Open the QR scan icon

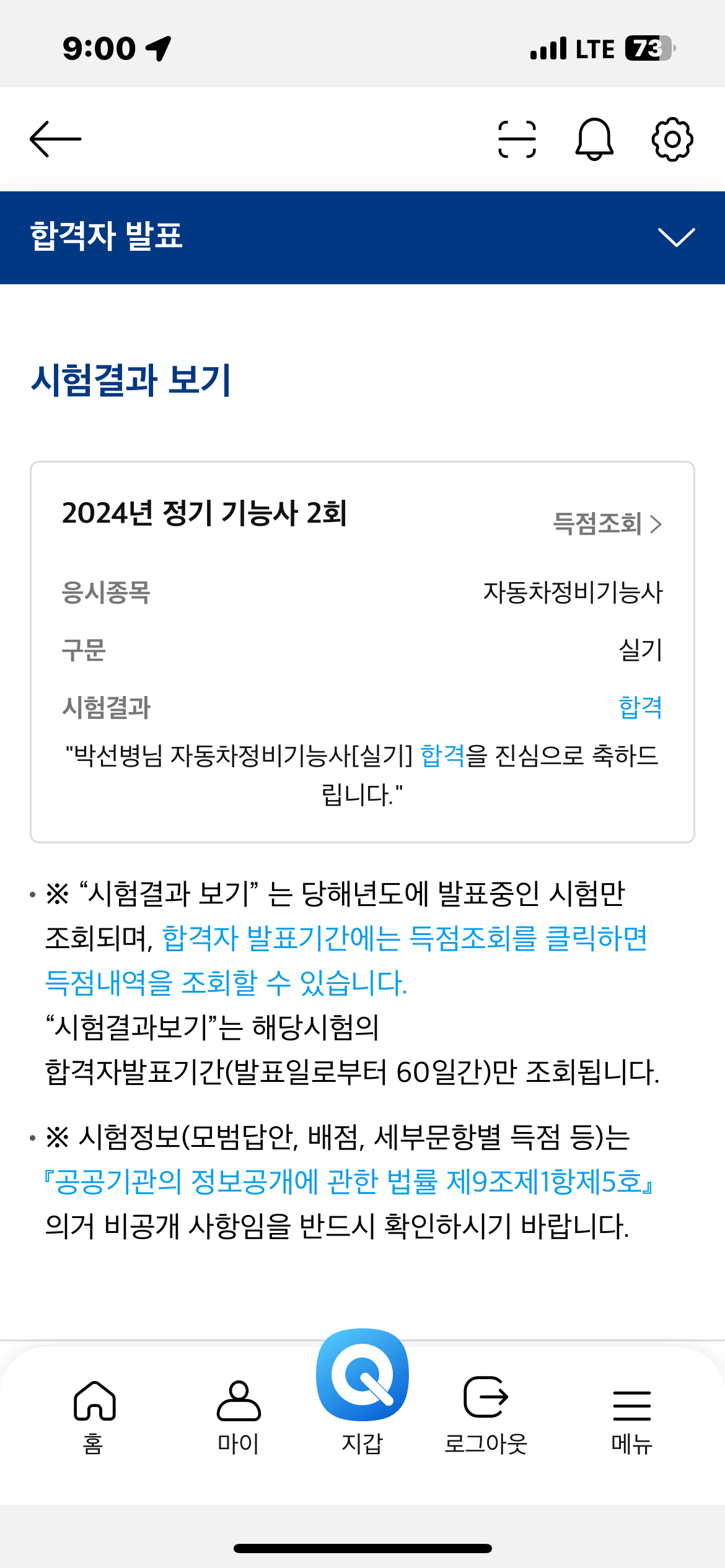coord(517,139)
